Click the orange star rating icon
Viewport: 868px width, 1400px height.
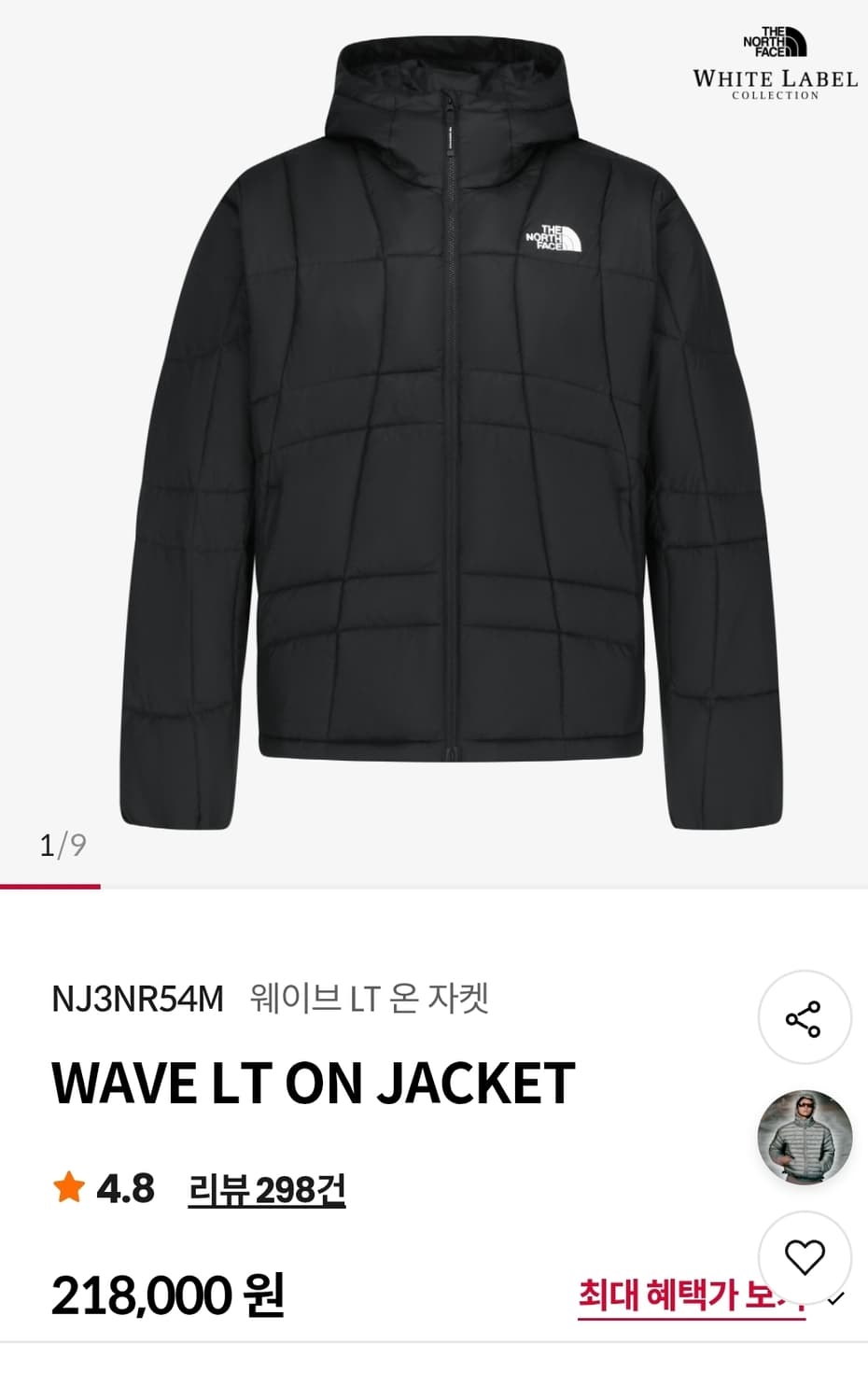click(67, 1188)
